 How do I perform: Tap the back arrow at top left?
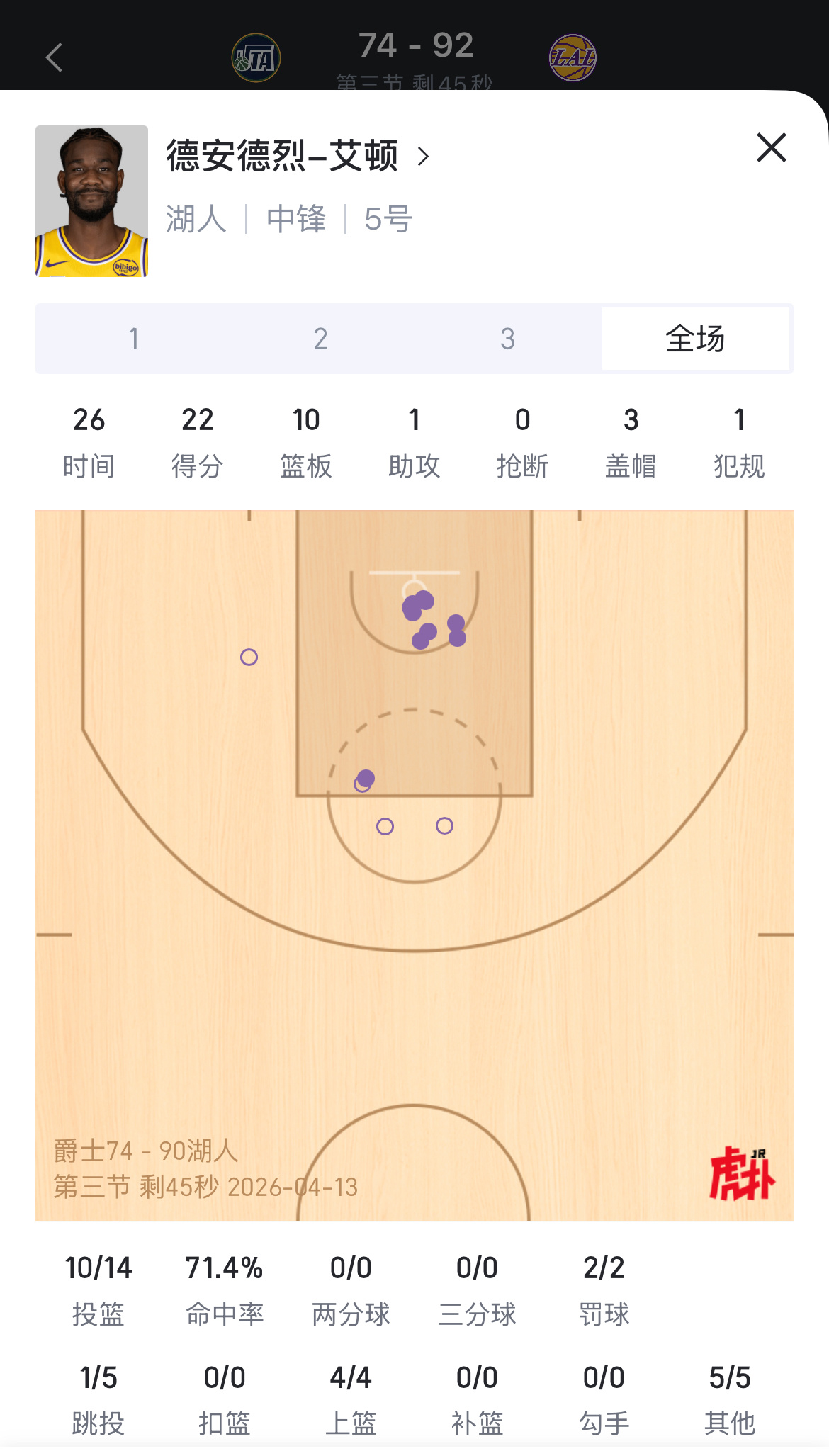(x=54, y=57)
